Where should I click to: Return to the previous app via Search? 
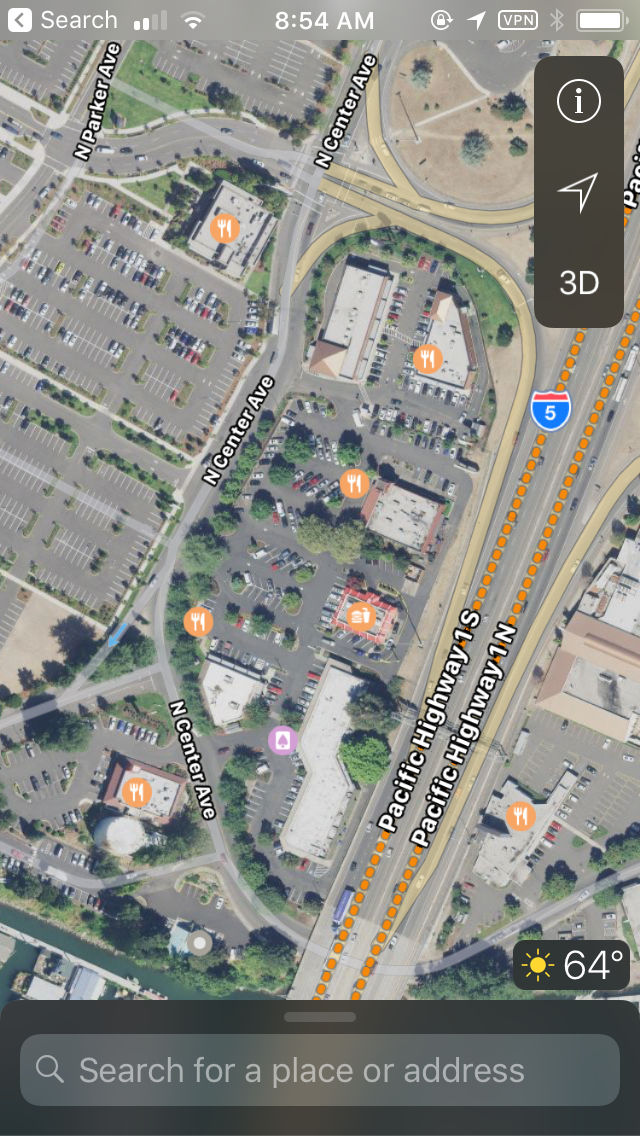tap(62, 20)
